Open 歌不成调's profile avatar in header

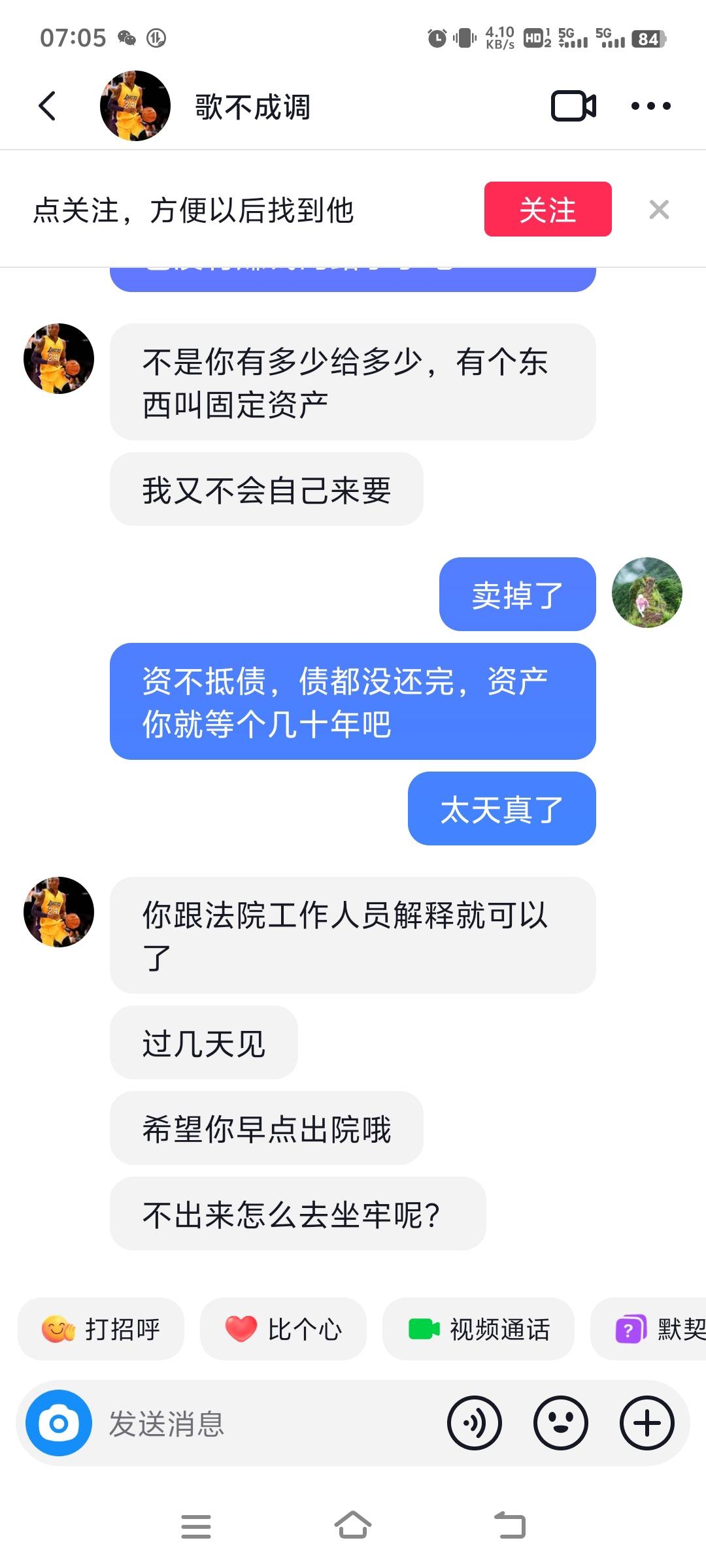click(x=135, y=106)
